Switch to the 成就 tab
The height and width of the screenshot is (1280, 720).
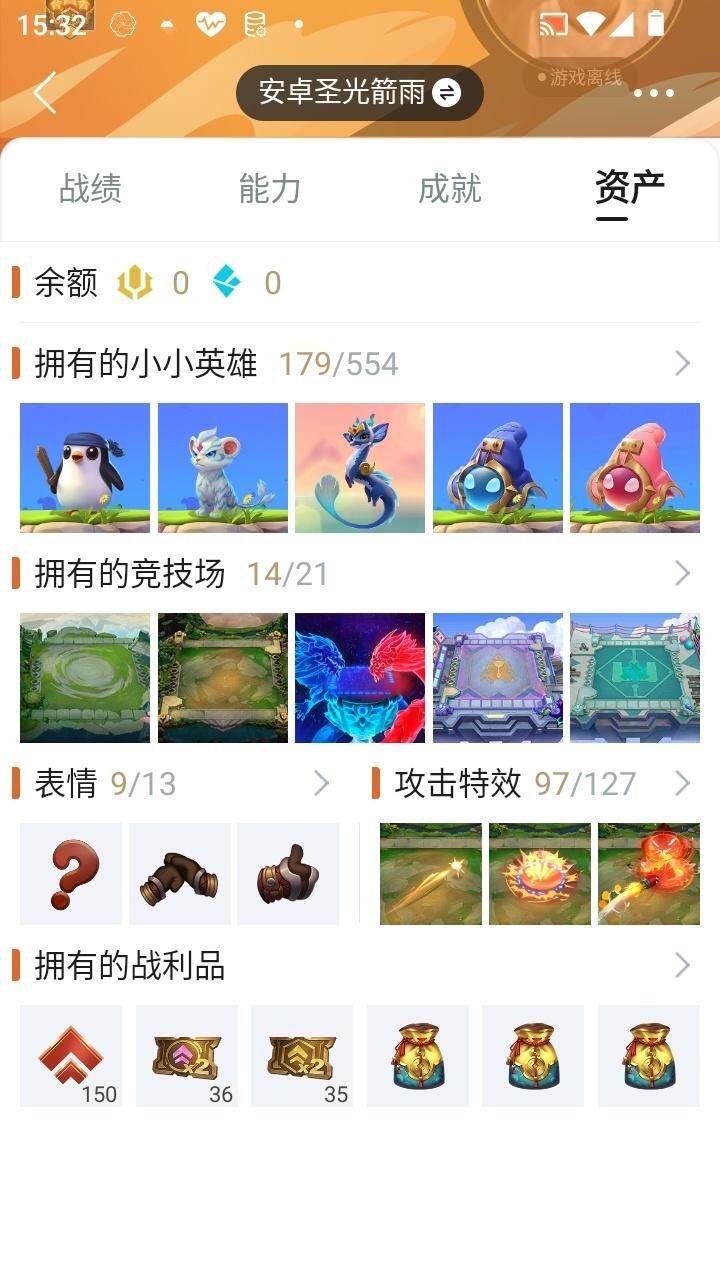coord(450,188)
